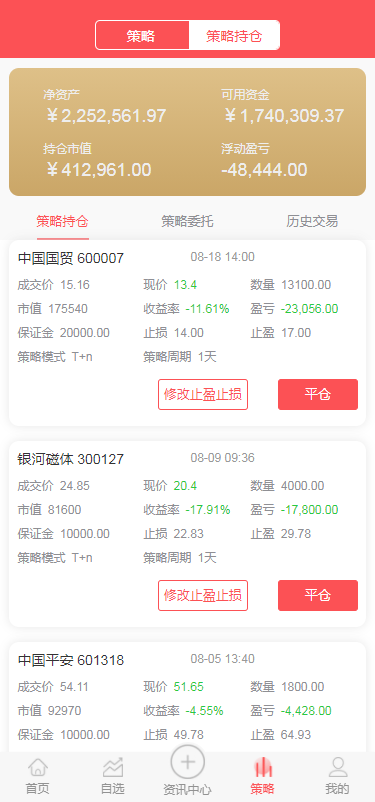Open the 策略委托 tab
Image resolution: width=375 pixels, height=802 pixels.
point(187,221)
